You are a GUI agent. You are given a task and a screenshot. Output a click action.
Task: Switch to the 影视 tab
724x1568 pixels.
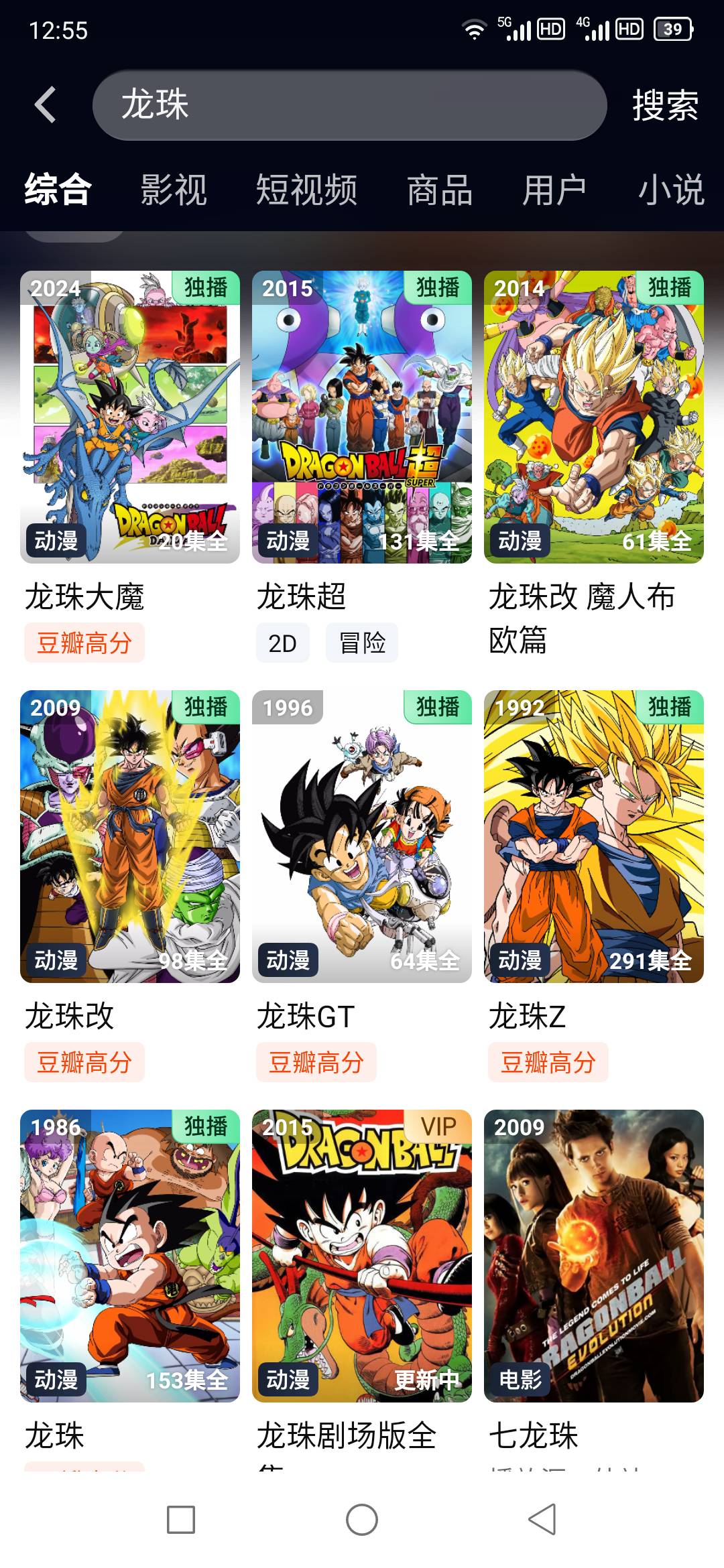pyautogui.click(x=174, y=190)
